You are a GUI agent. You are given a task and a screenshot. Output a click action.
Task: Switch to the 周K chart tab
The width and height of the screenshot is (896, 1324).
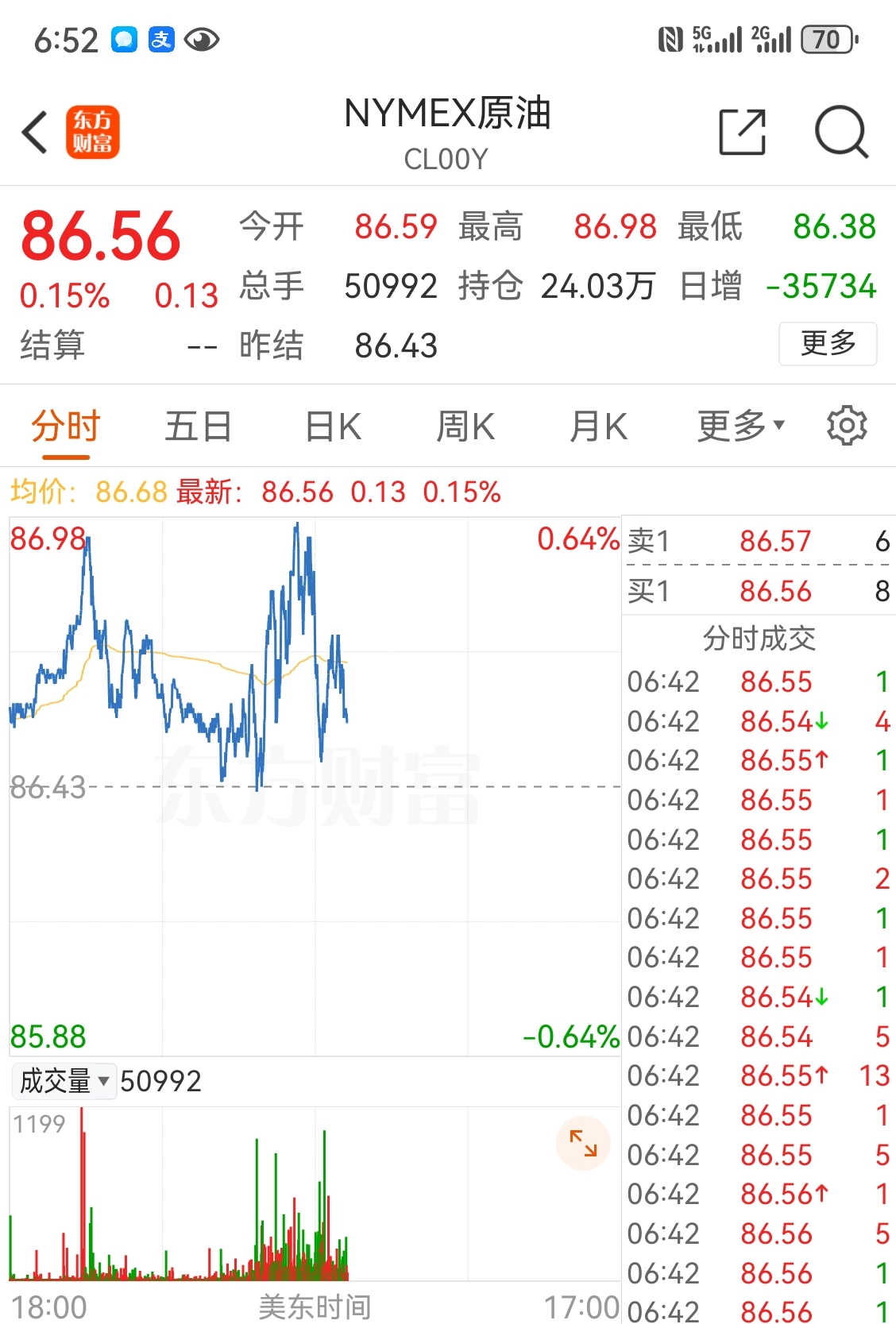tap(465, 427)
